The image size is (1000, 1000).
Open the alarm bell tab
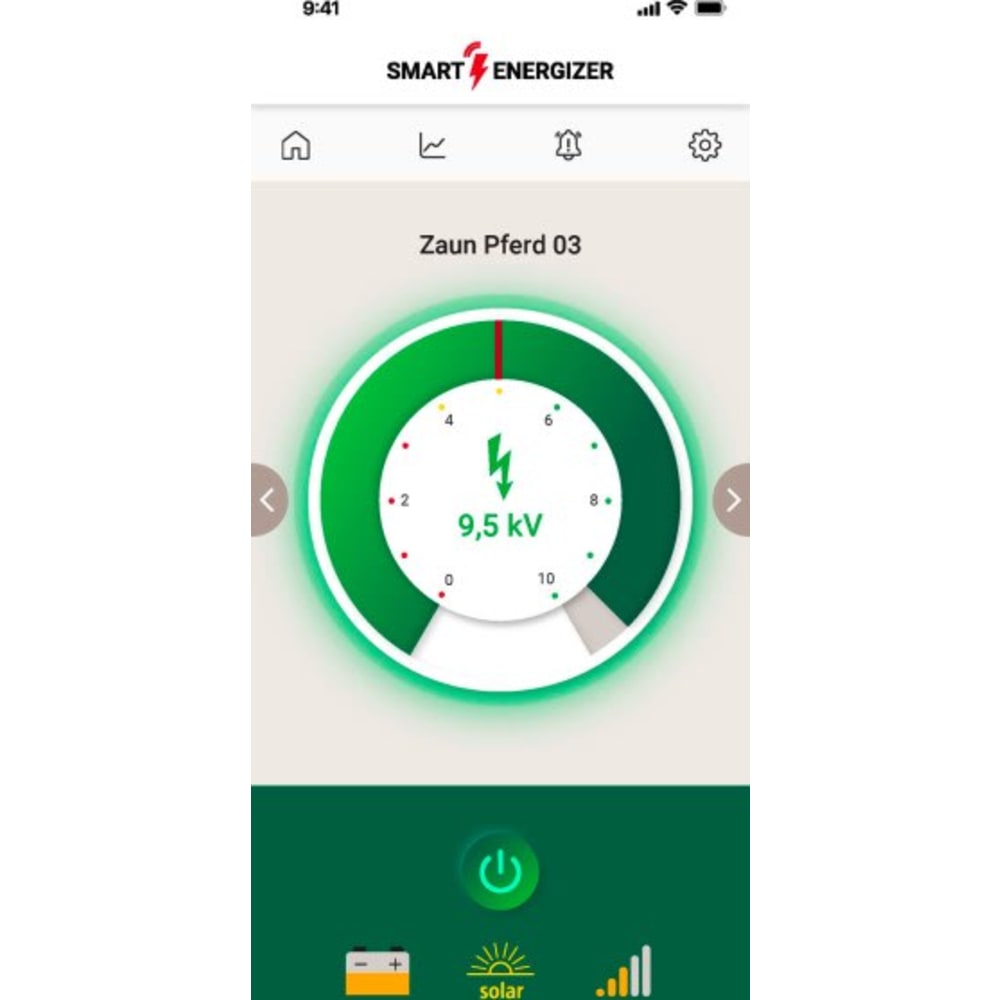point(568,146)
